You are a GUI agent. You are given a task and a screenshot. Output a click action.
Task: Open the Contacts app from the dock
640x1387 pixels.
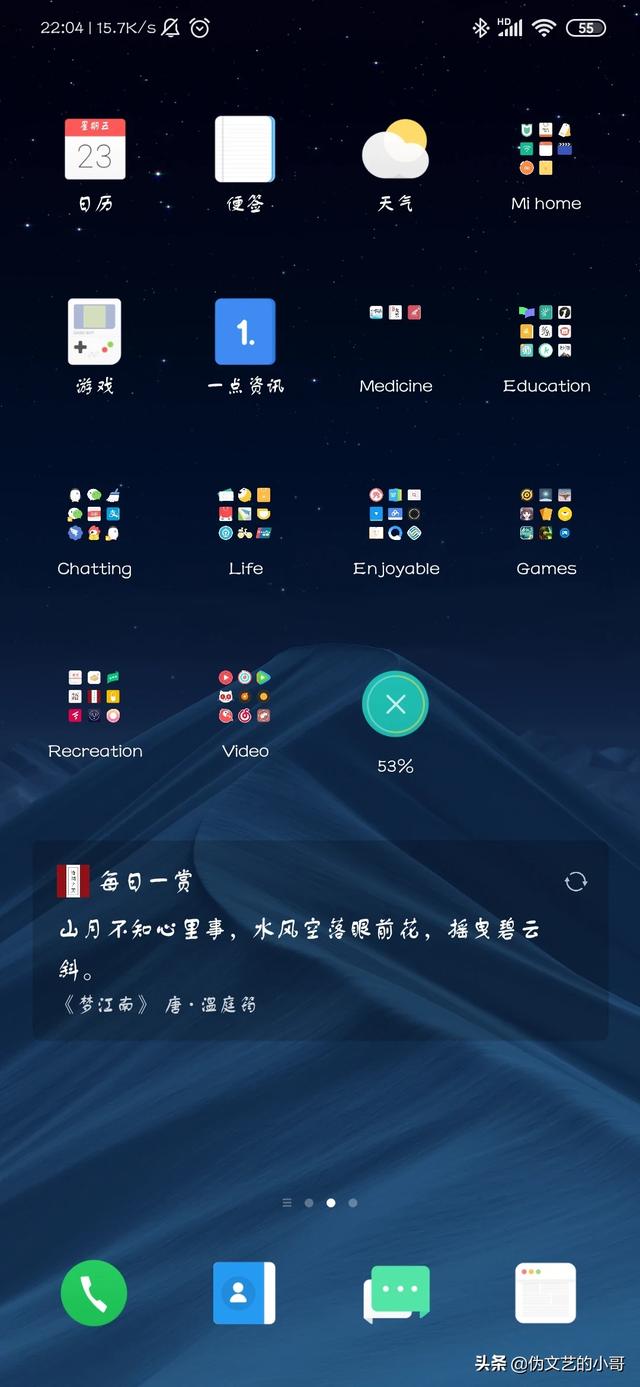[244, 1293]
